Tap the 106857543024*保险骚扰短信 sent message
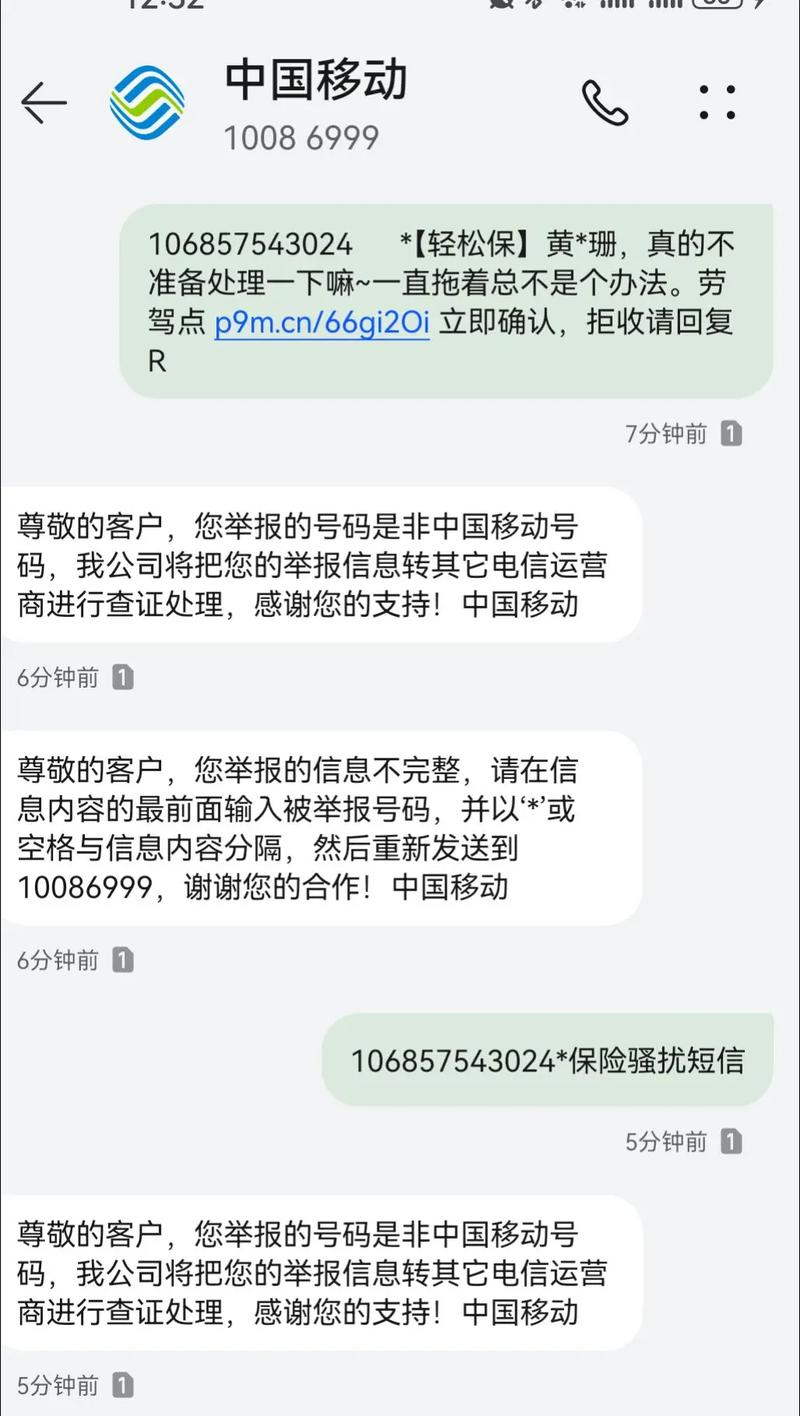 coord(550,1062)
